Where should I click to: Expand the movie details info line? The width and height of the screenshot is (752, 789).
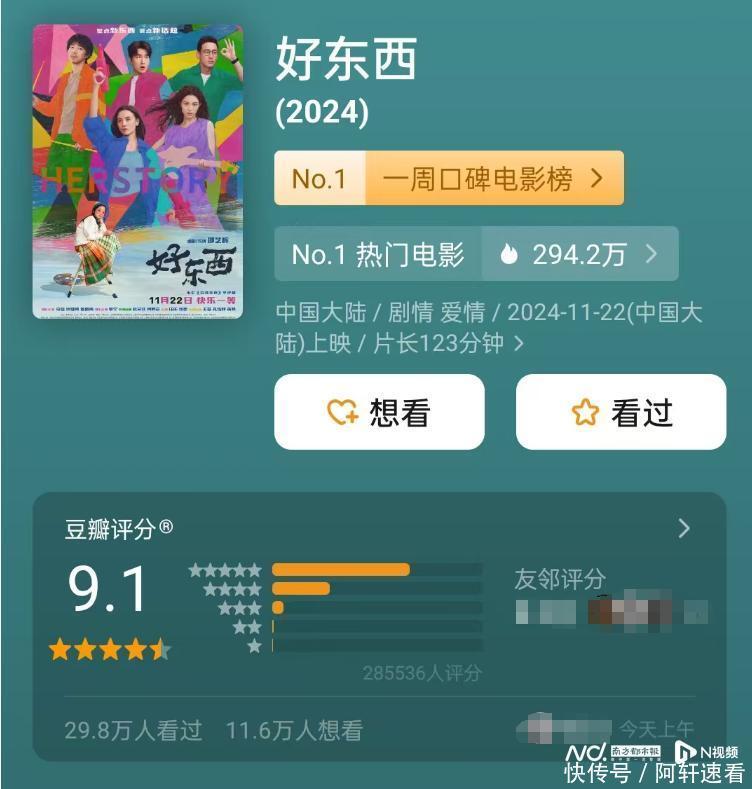(x=518, y=343)
